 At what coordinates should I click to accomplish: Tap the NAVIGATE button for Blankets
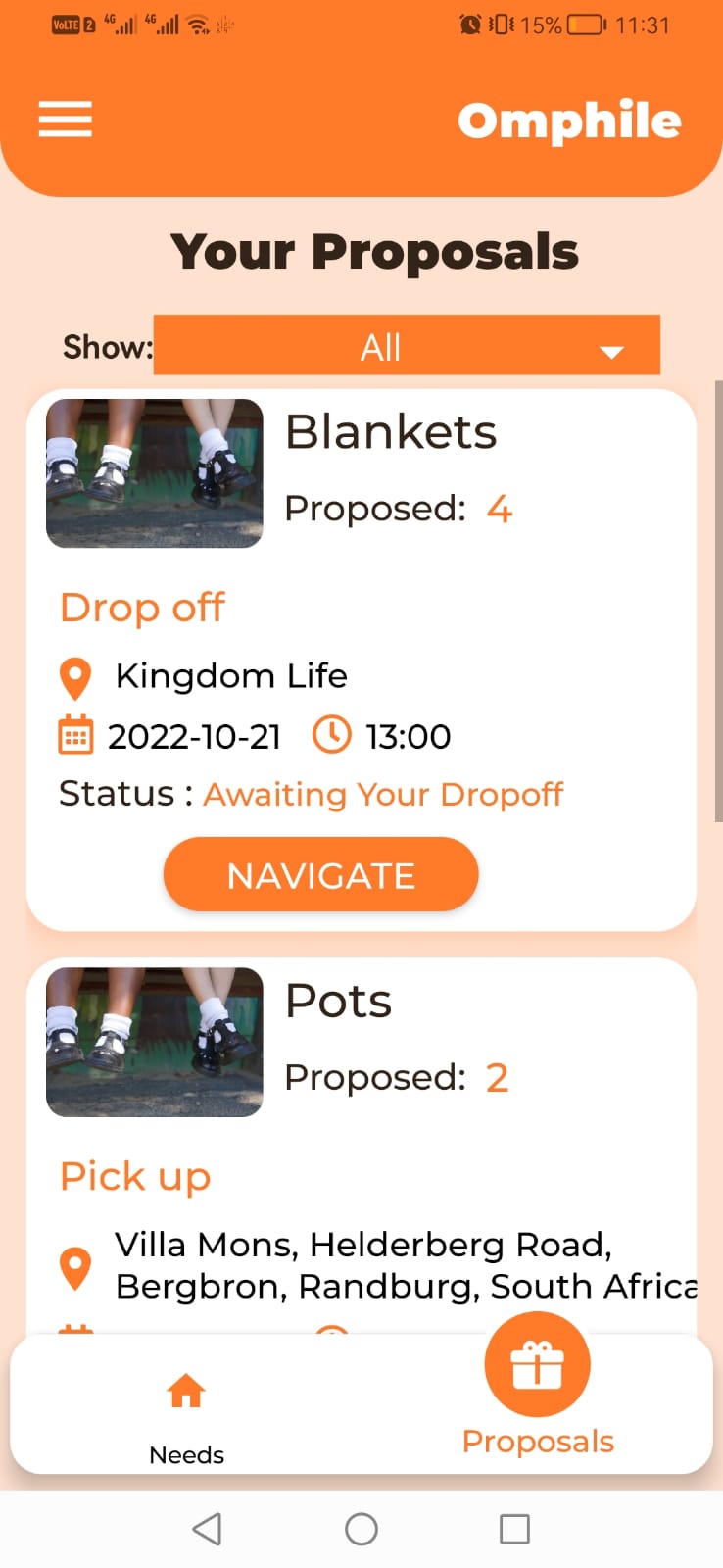(320, 874)
